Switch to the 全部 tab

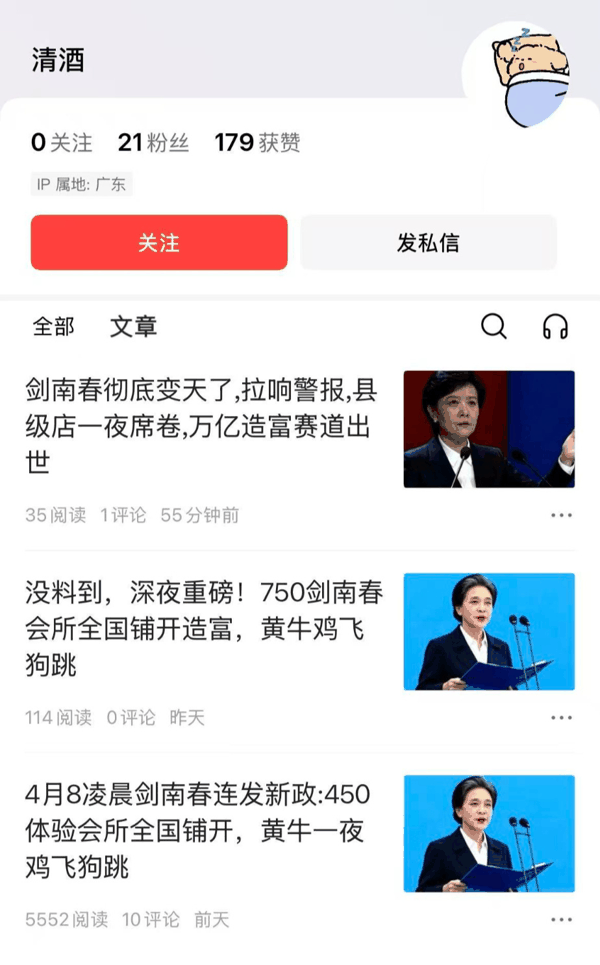[53, 326]
